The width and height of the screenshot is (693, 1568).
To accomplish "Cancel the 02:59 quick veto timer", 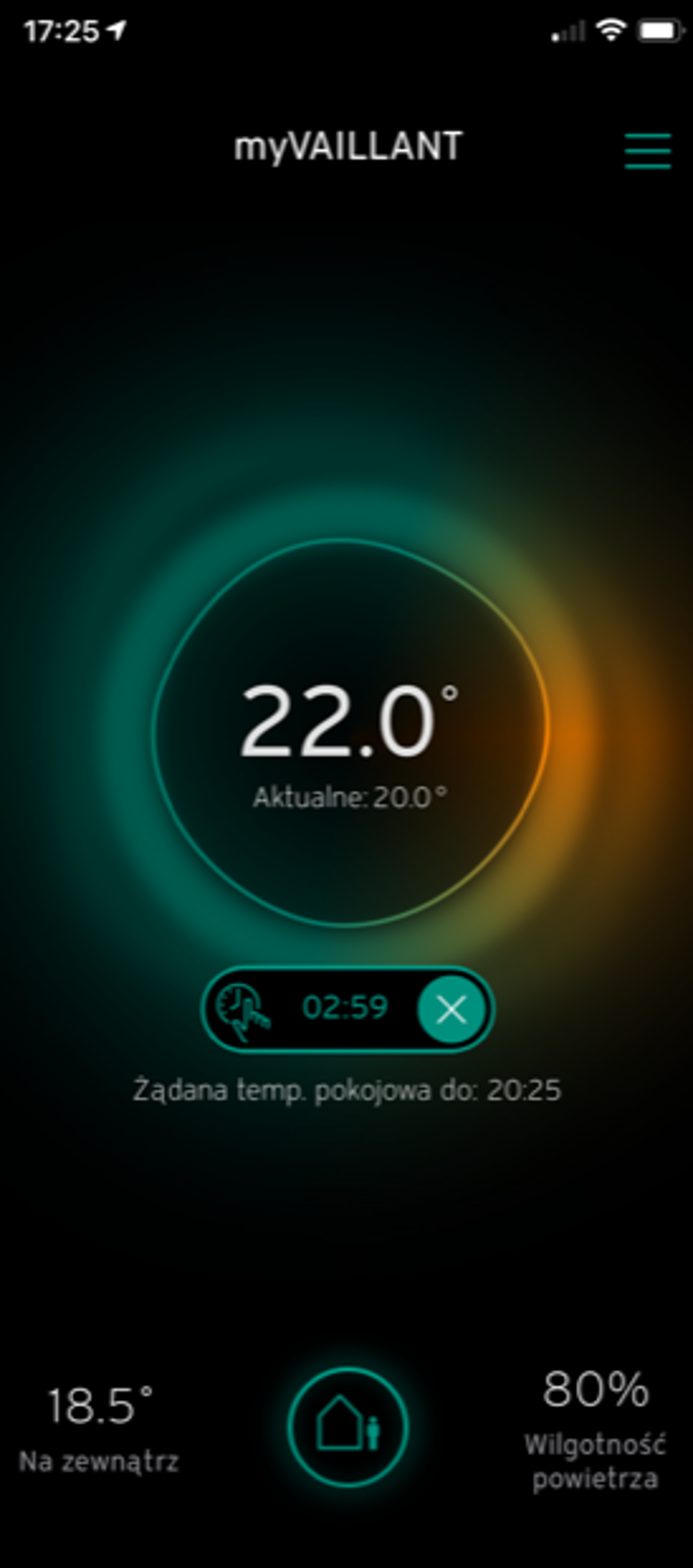I will pos(452,1010).
